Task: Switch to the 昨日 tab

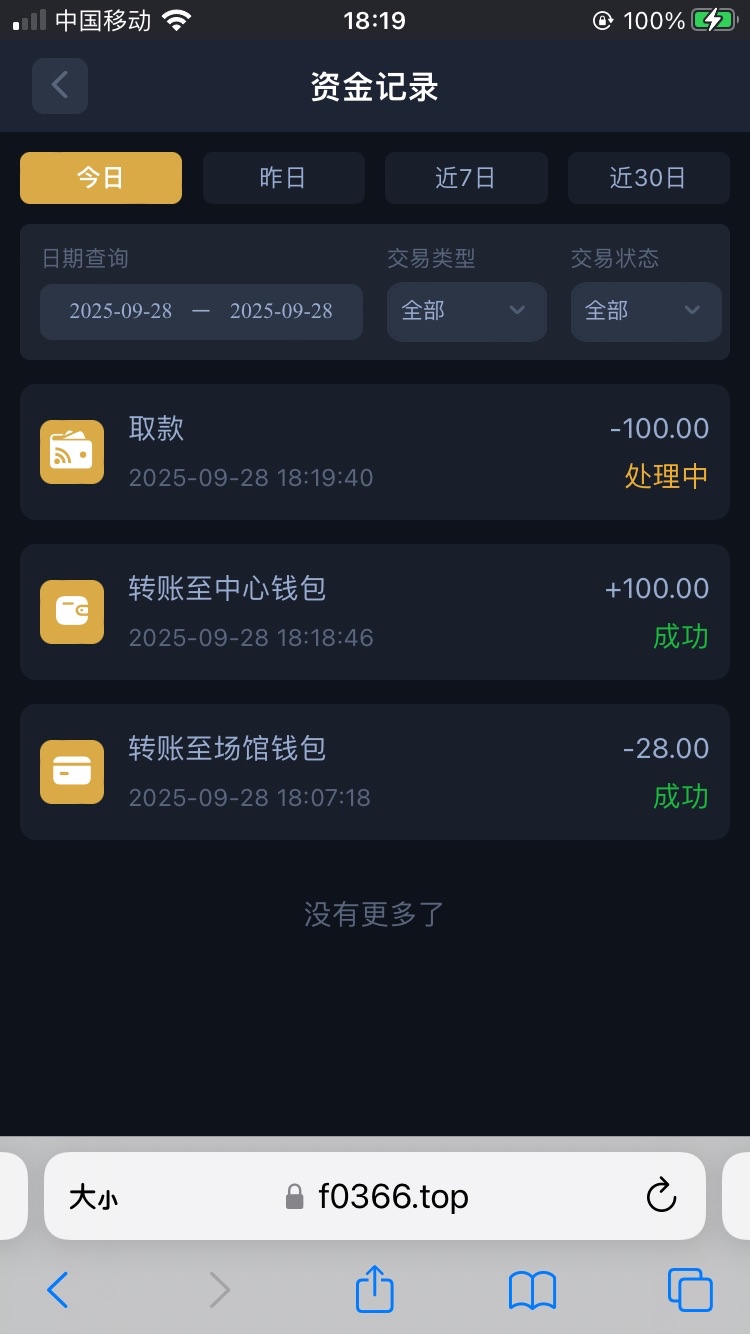Action: (283, 178)
